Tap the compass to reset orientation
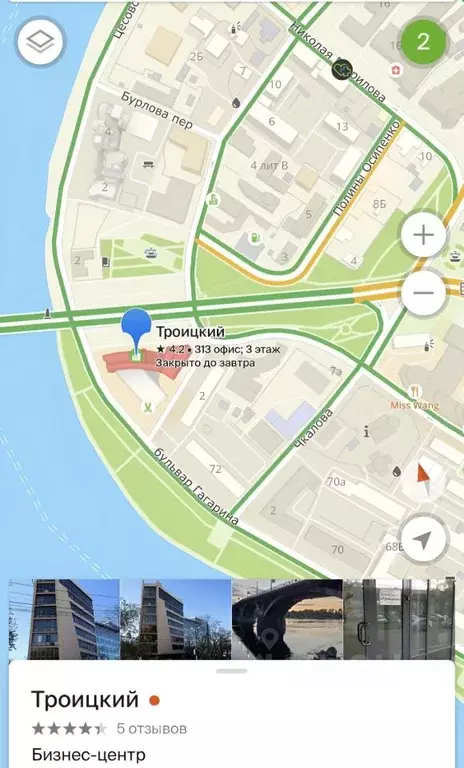The width and height of the screenshot is (464, 768). tap(423, 480)
